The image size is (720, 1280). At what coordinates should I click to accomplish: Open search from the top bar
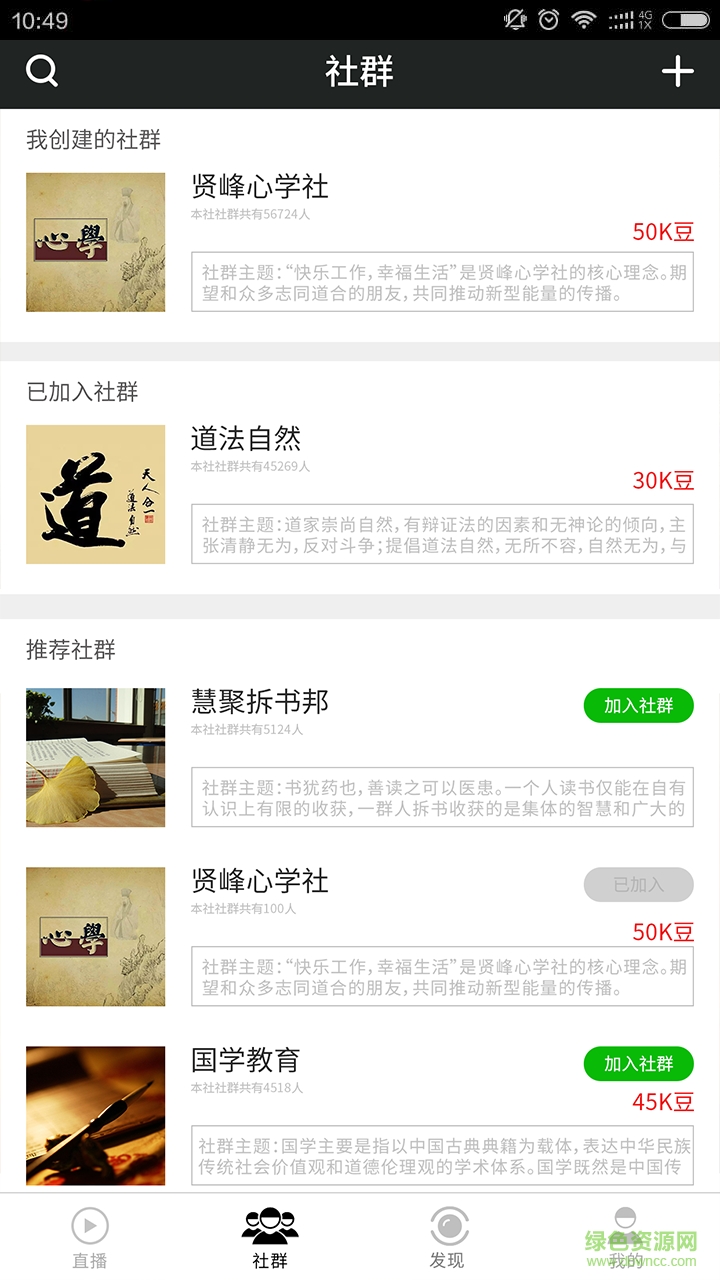(x=40, y=72)
